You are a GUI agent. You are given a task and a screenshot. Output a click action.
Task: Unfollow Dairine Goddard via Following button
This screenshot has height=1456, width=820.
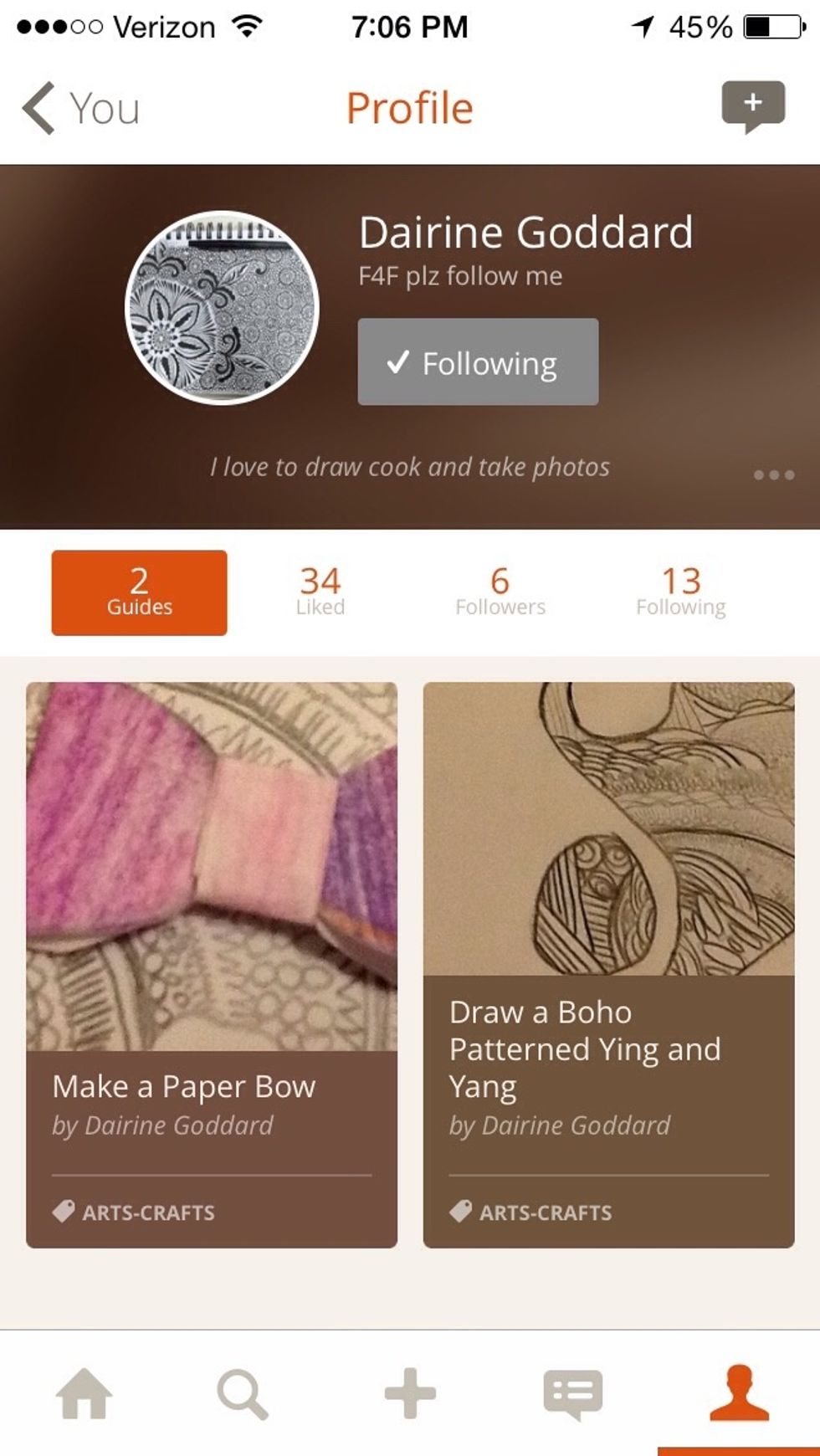point(478,362)
